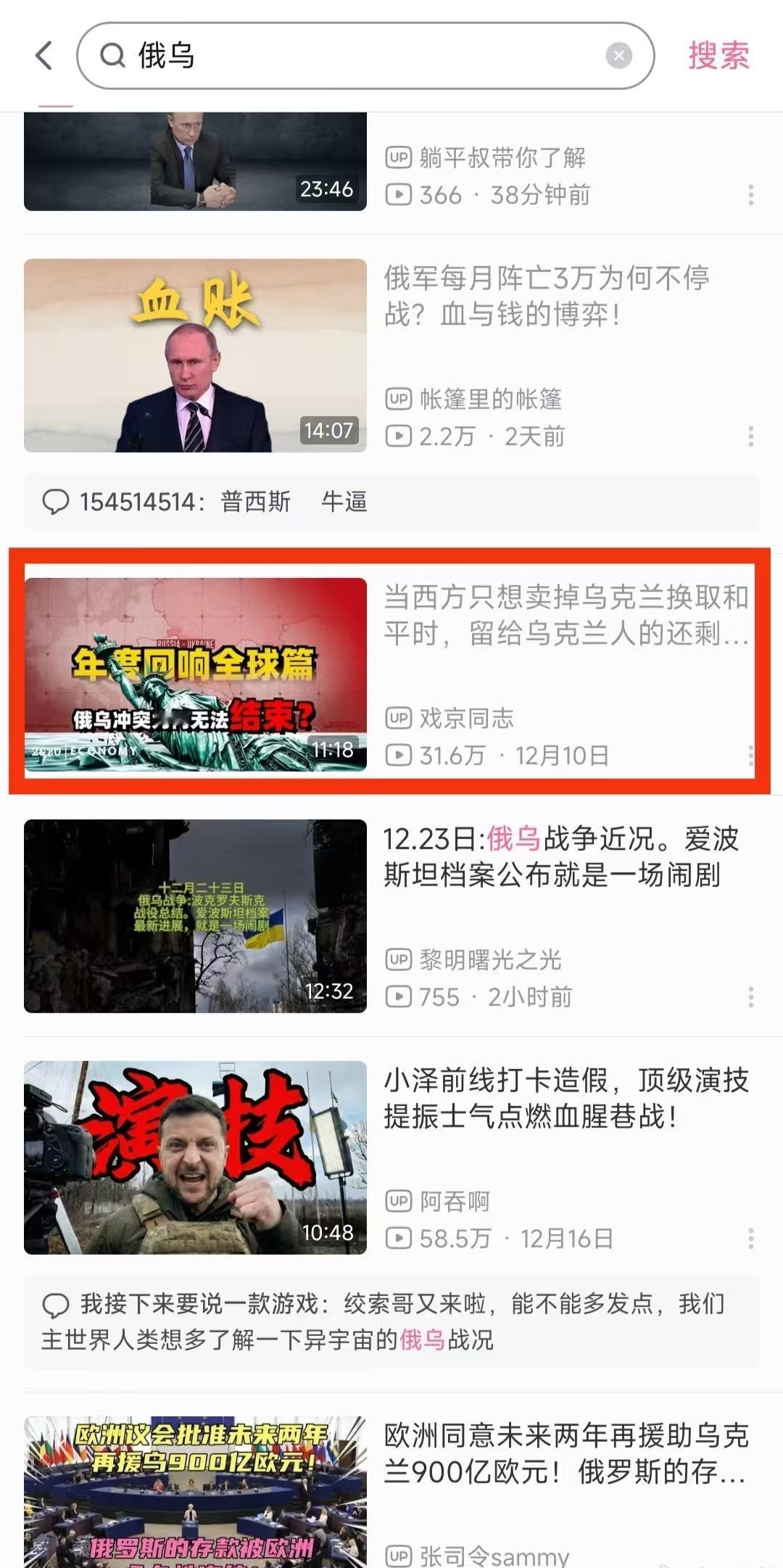The height and width of the screenshot is (1568, 783).
Task: Select the uploader 躺平叔带你了解
Action: (500, 154)
